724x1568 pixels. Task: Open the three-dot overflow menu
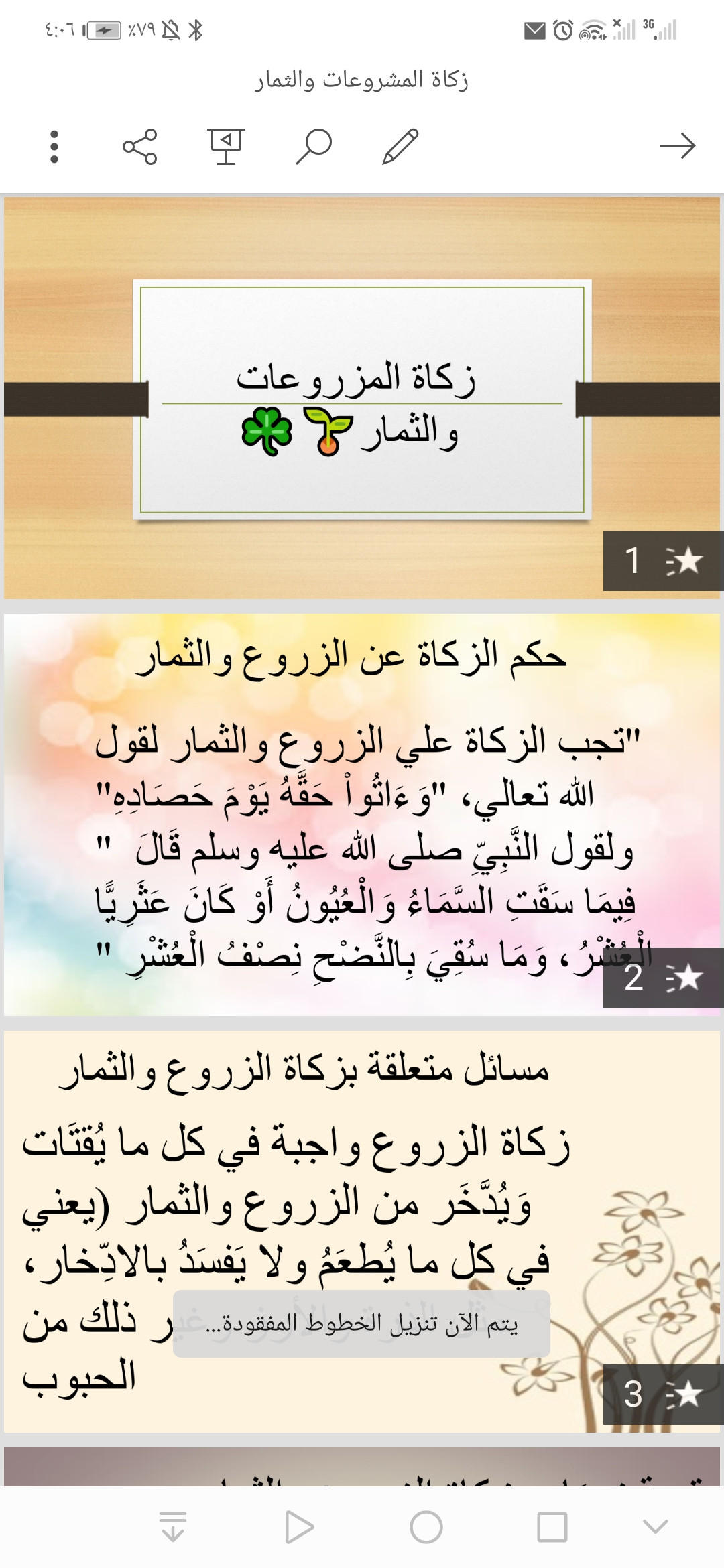[x=54, y=146]
